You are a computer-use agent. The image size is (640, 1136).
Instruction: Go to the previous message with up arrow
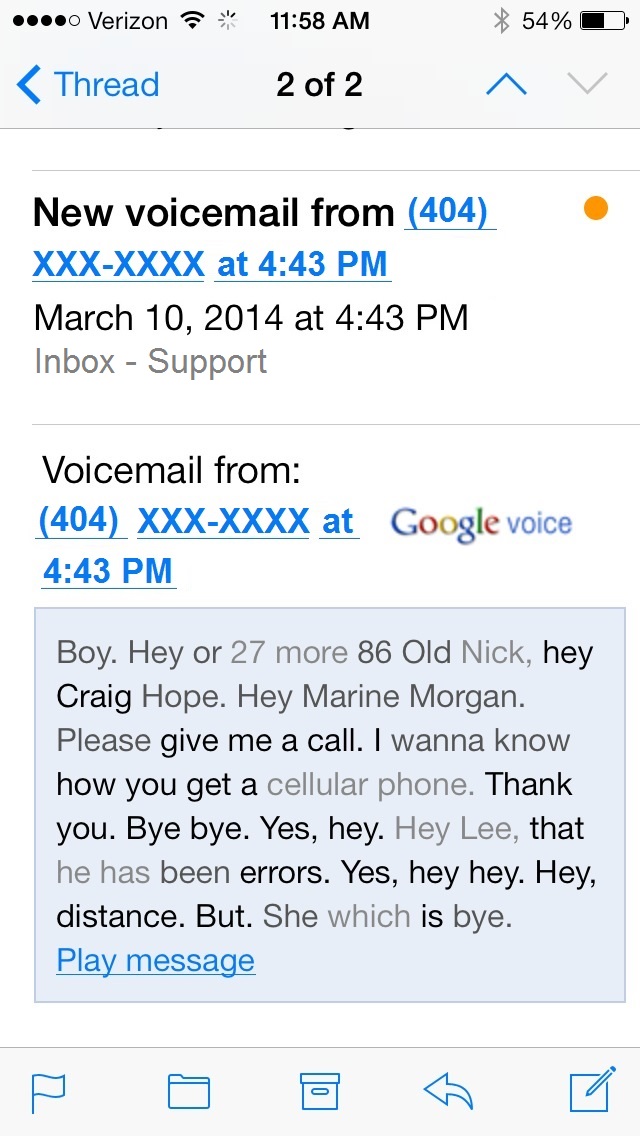pos(505,85)
